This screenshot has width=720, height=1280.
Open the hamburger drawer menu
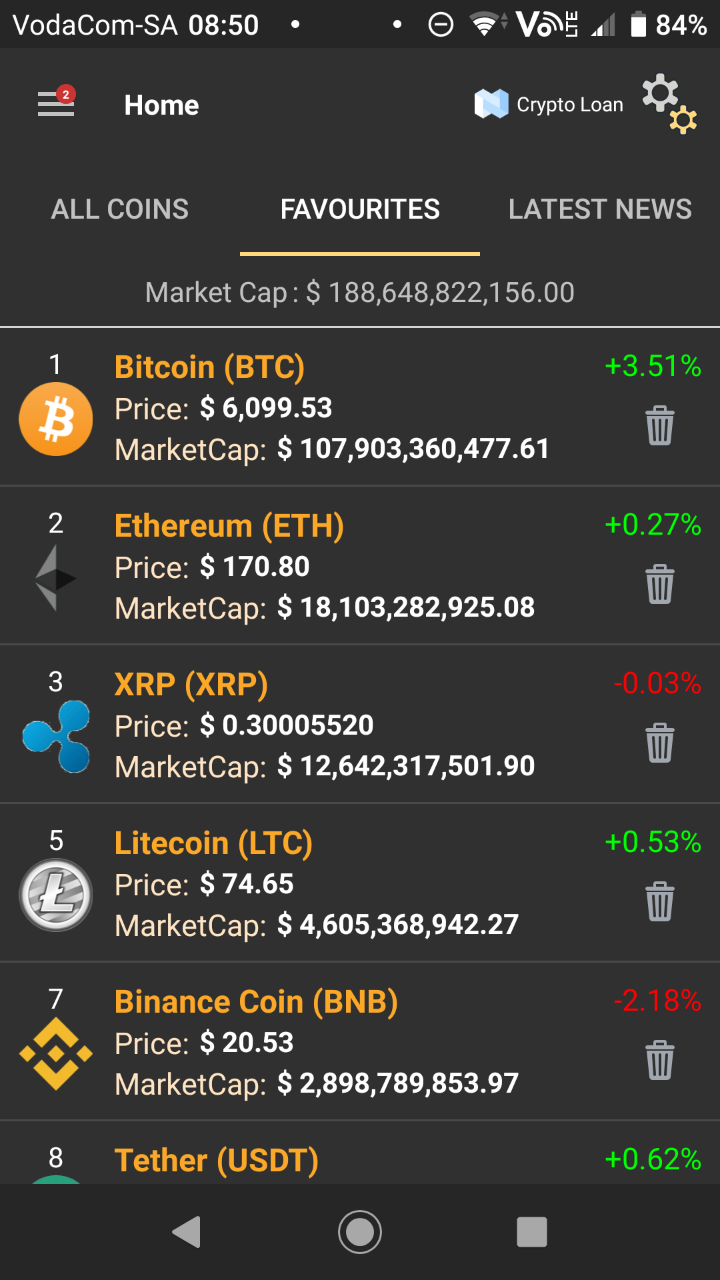click(x=56, y=104)
